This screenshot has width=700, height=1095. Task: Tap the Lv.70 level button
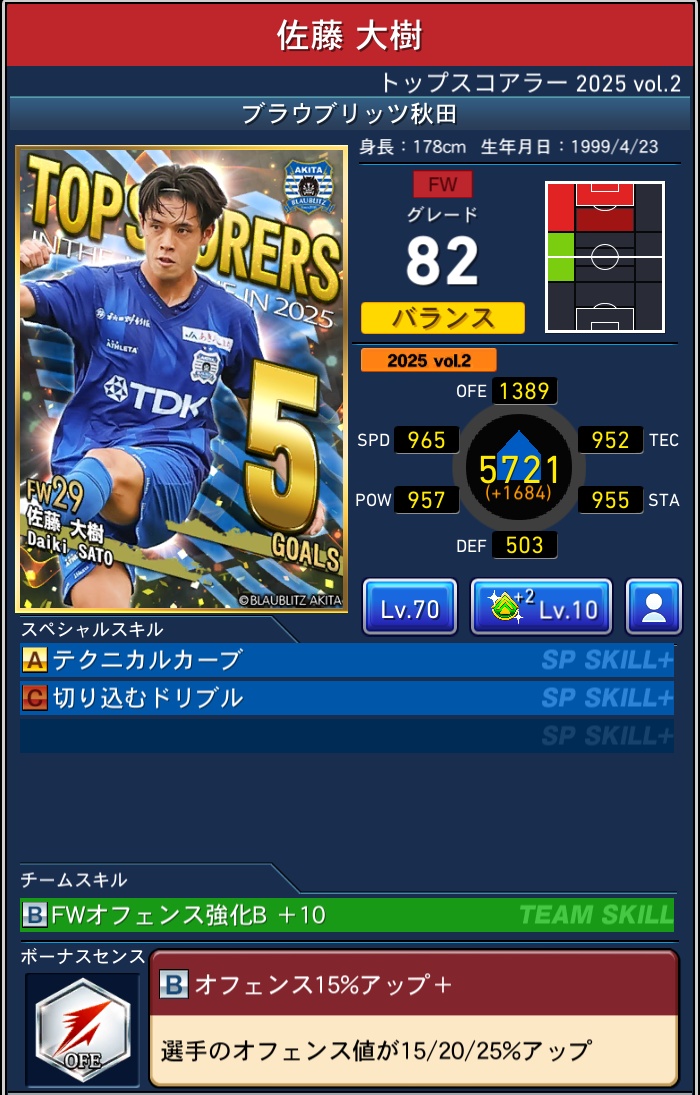(410, 607)
